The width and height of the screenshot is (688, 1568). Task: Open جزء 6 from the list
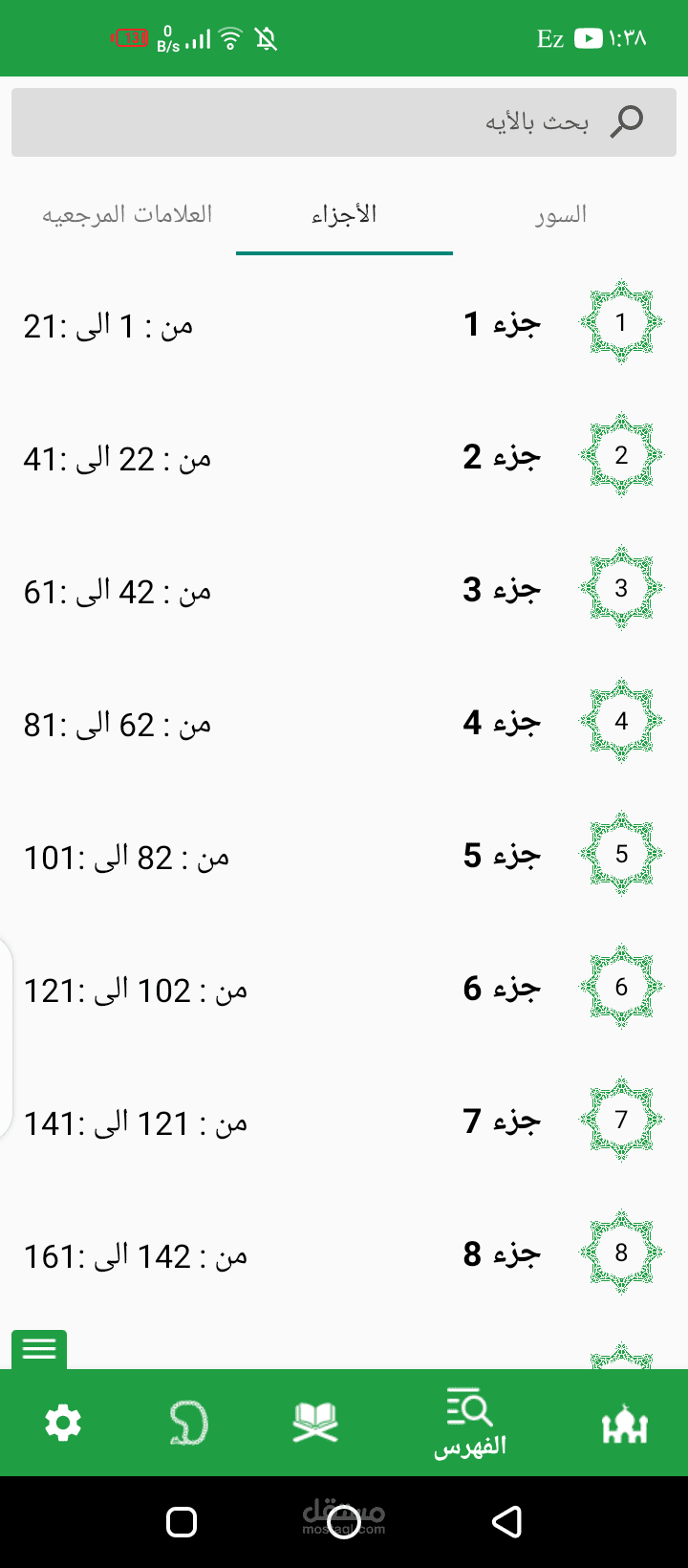tap(344, 989)
